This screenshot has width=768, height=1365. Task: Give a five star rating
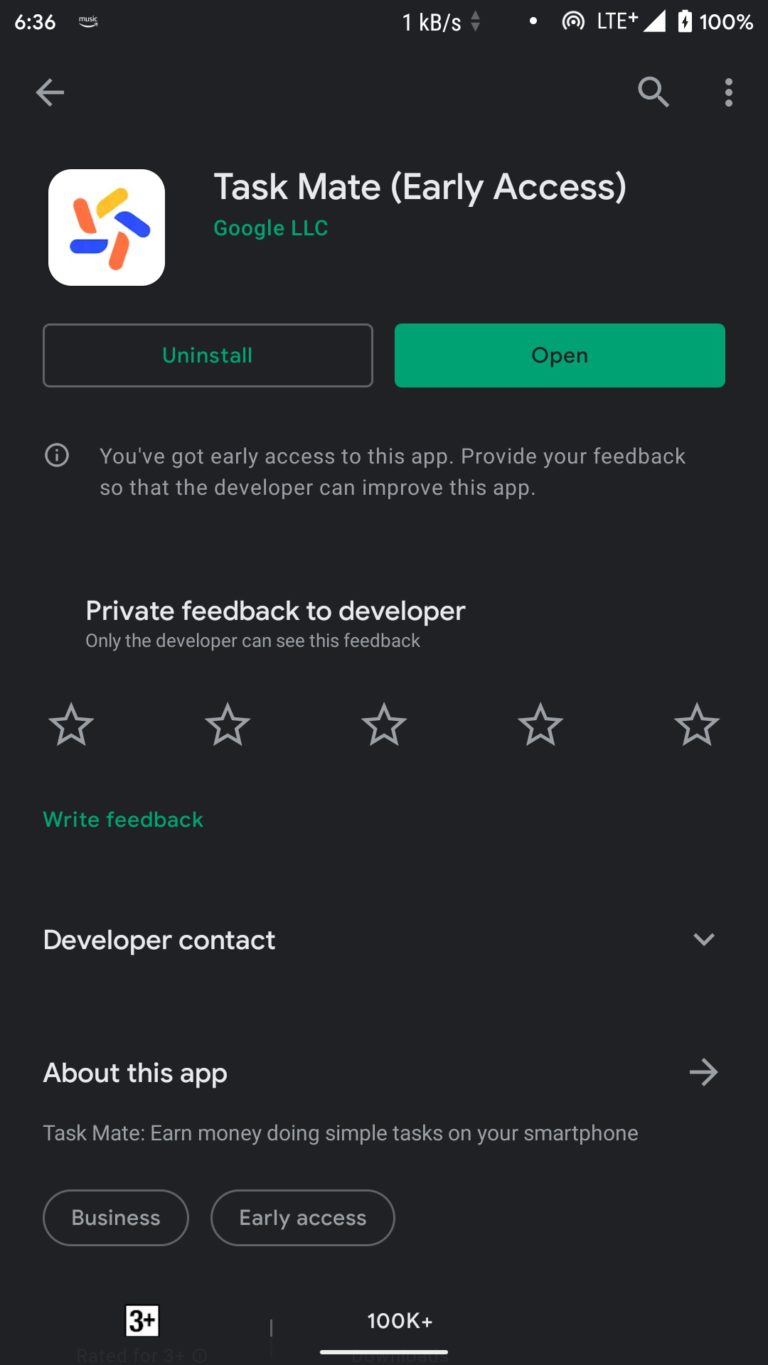tap(696, 723)
